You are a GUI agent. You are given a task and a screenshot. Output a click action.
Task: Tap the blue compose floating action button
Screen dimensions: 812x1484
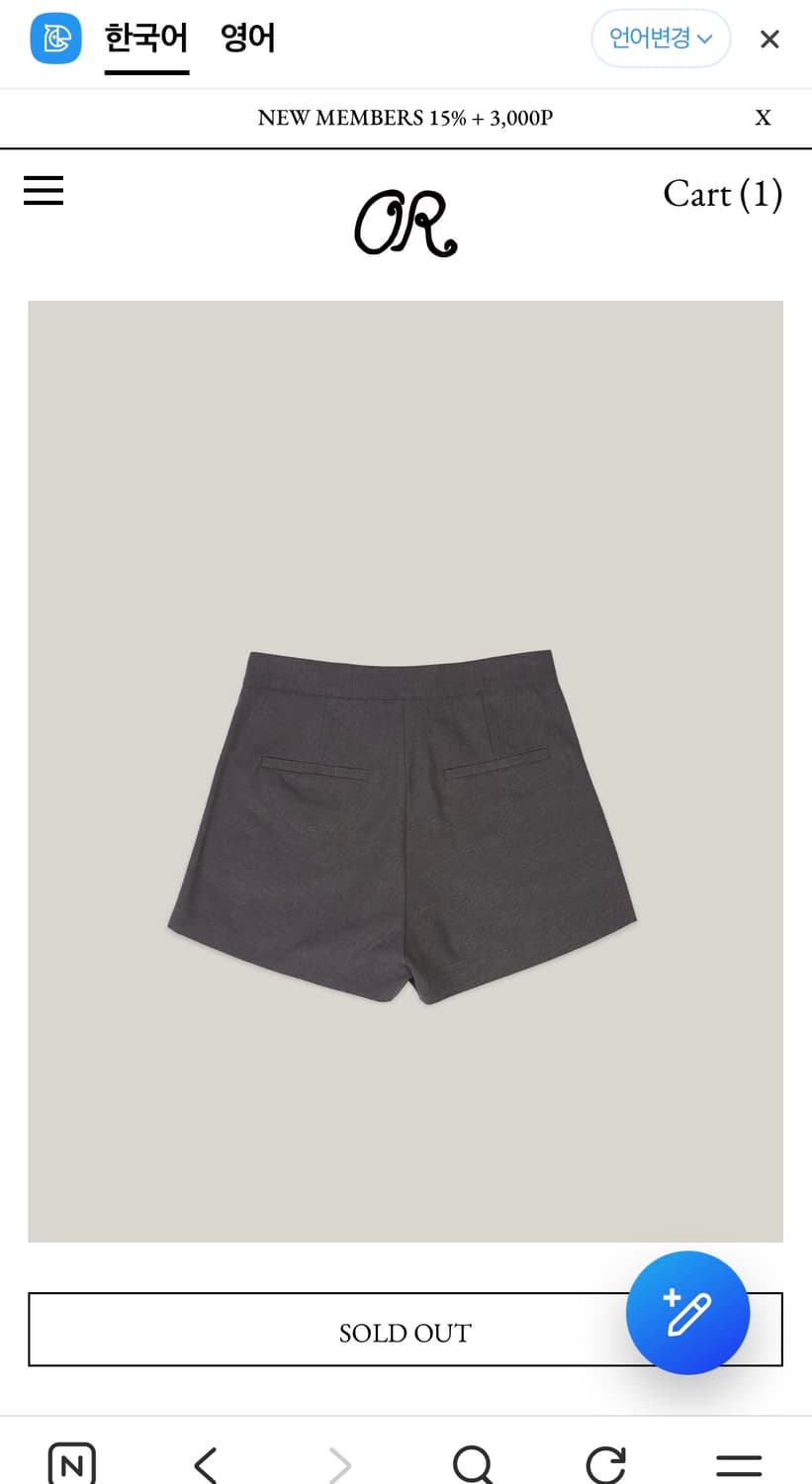(x=687, y=1312)
